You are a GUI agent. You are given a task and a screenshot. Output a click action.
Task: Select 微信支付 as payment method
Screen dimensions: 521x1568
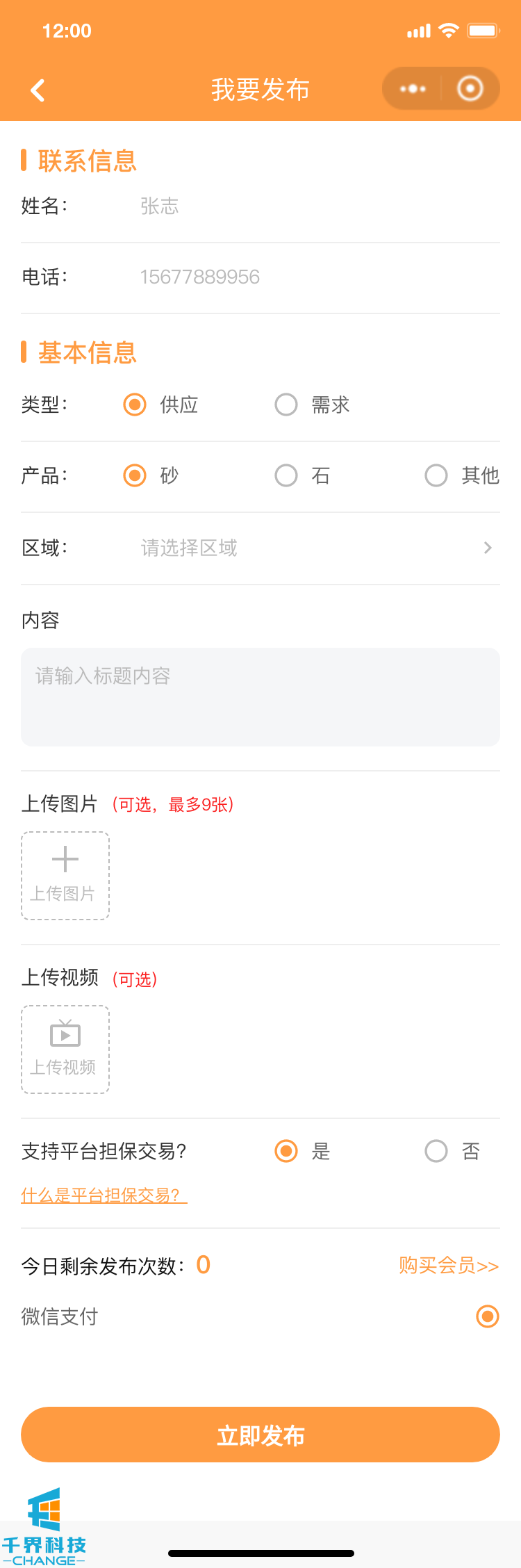tap(488, 1316)
